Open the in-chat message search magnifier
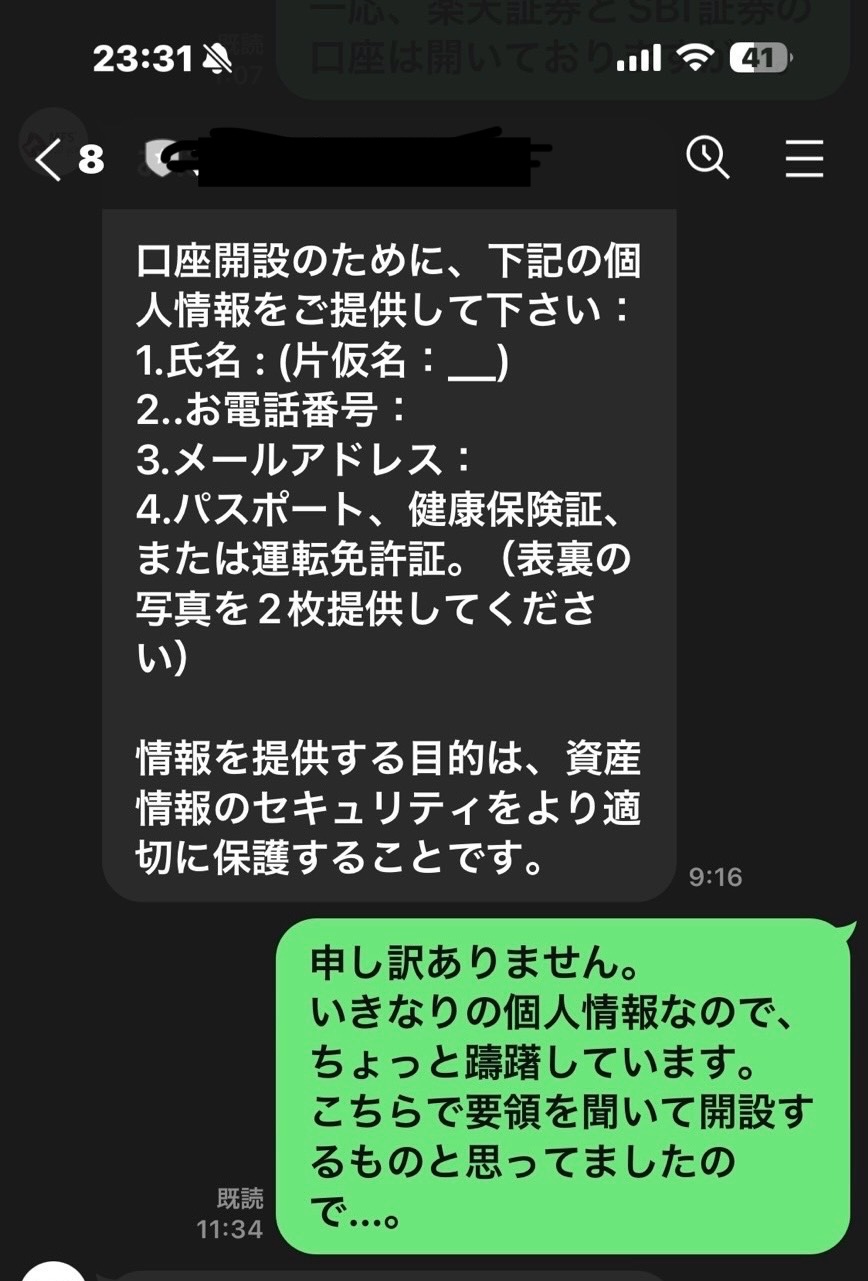Image resolution: width=868 pixels, height=1281 pixels. coord(709,158)
